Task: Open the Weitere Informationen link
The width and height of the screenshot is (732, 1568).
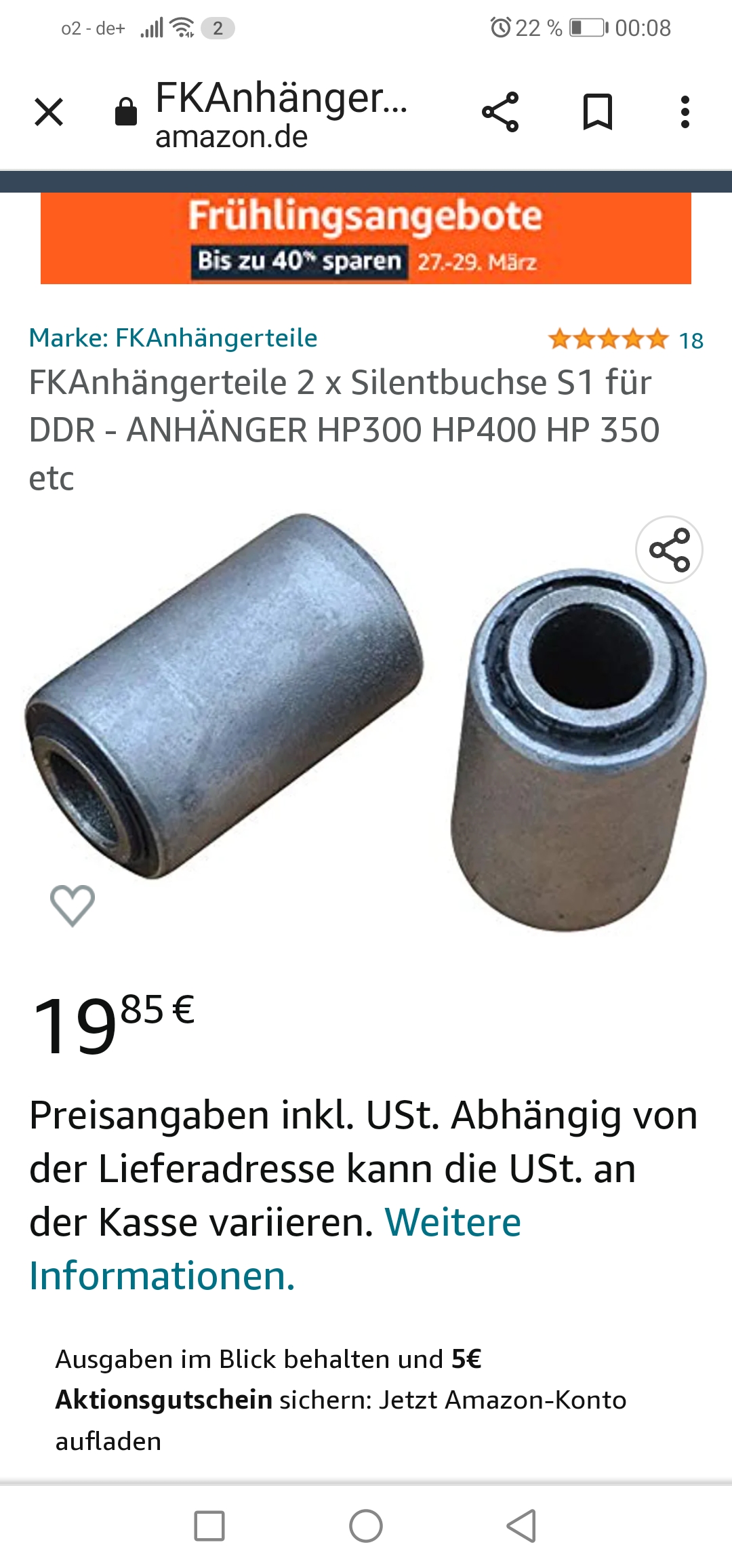Action: click(x=274, y=1249)
